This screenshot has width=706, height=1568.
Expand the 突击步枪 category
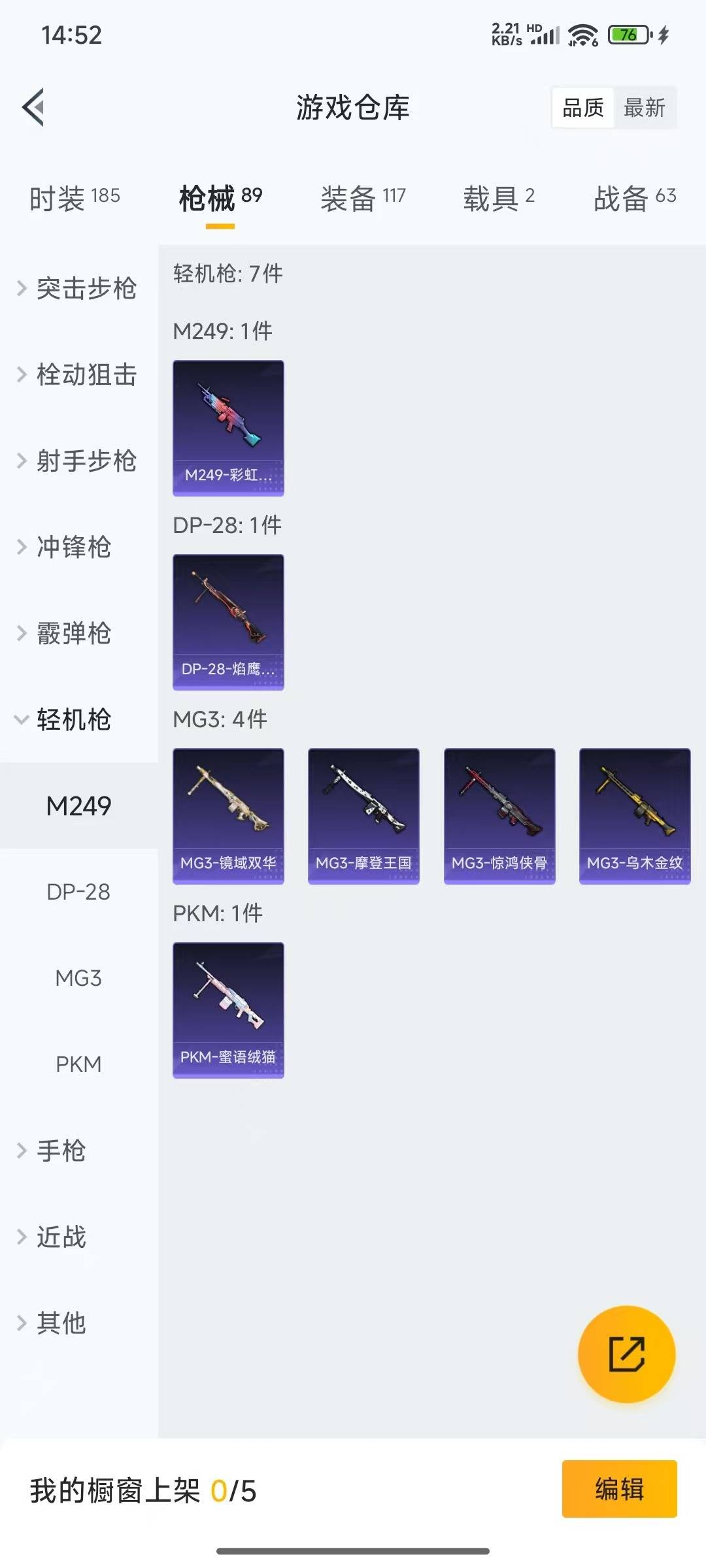[x=78, y=288]
